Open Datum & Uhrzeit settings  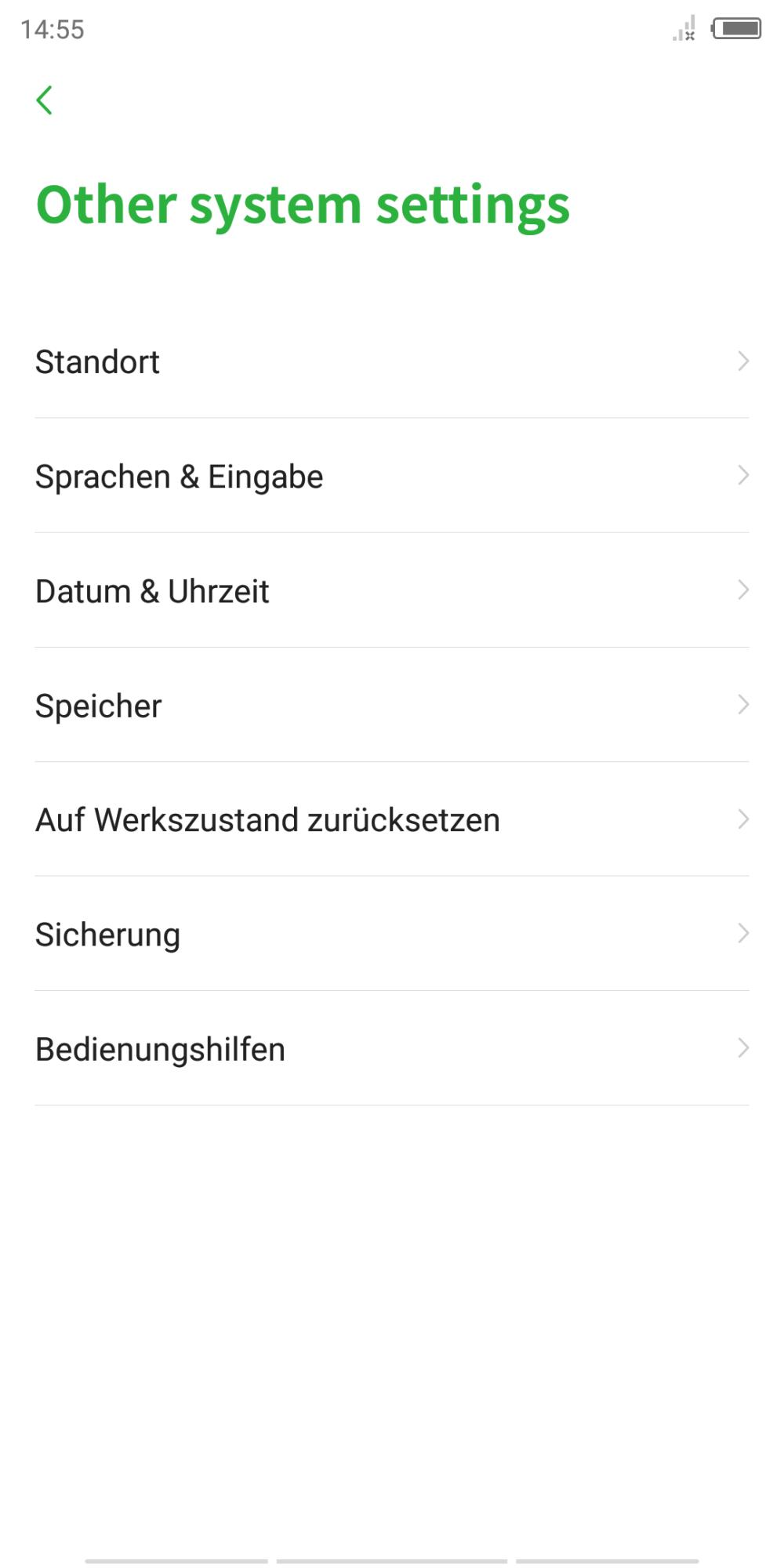[x=392, y=590]
